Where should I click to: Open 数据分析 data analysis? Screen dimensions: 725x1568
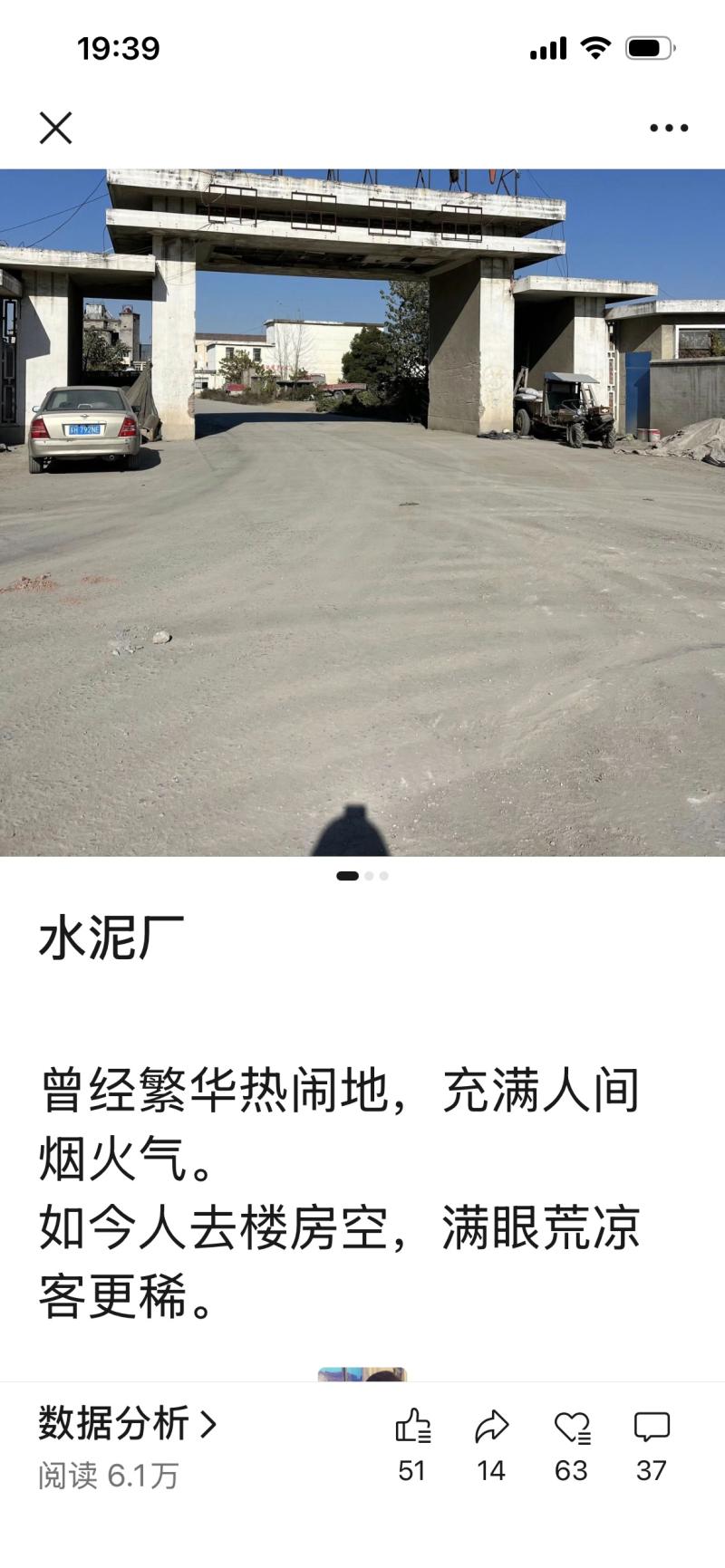(128, 1424)
